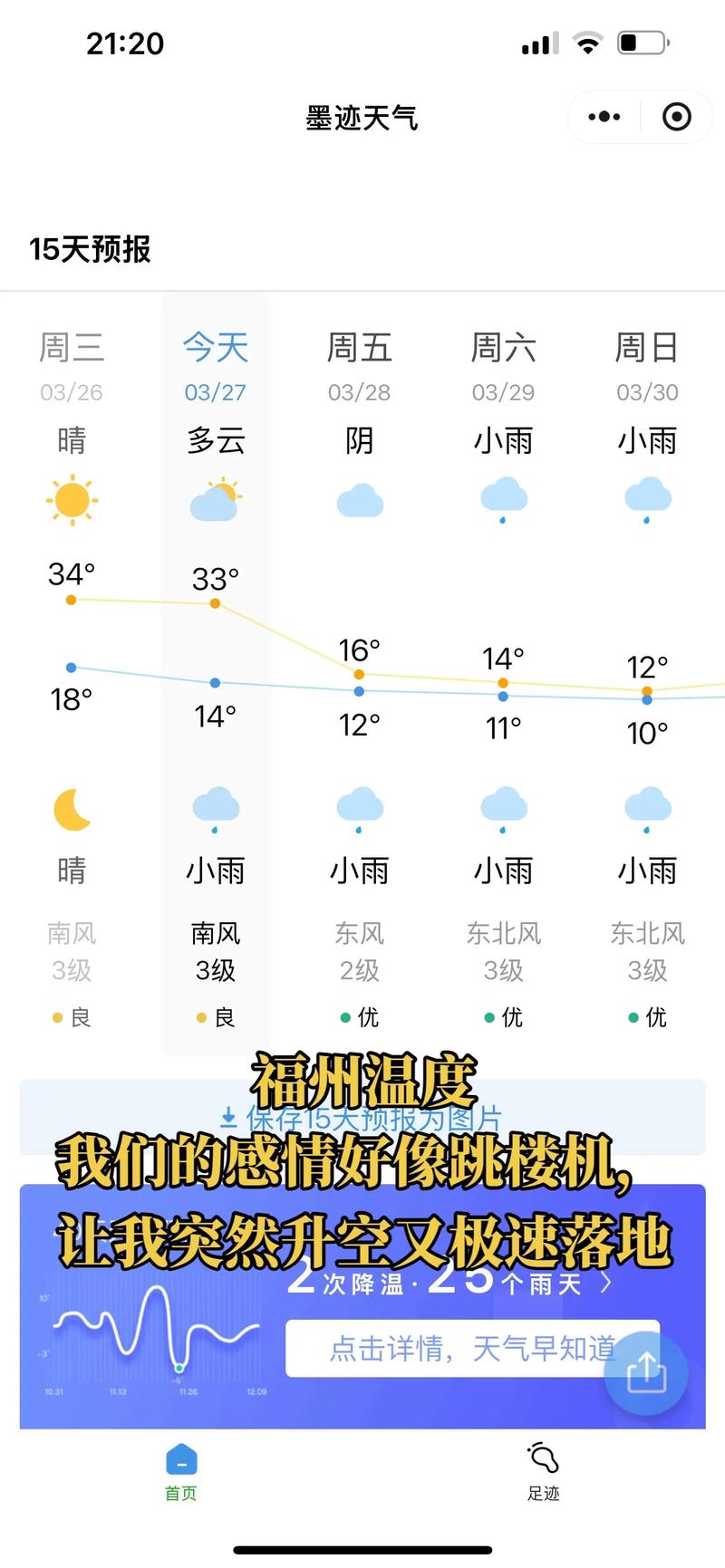
Task: Open the three-dot menu in the capsule
Action: (604, 117)
